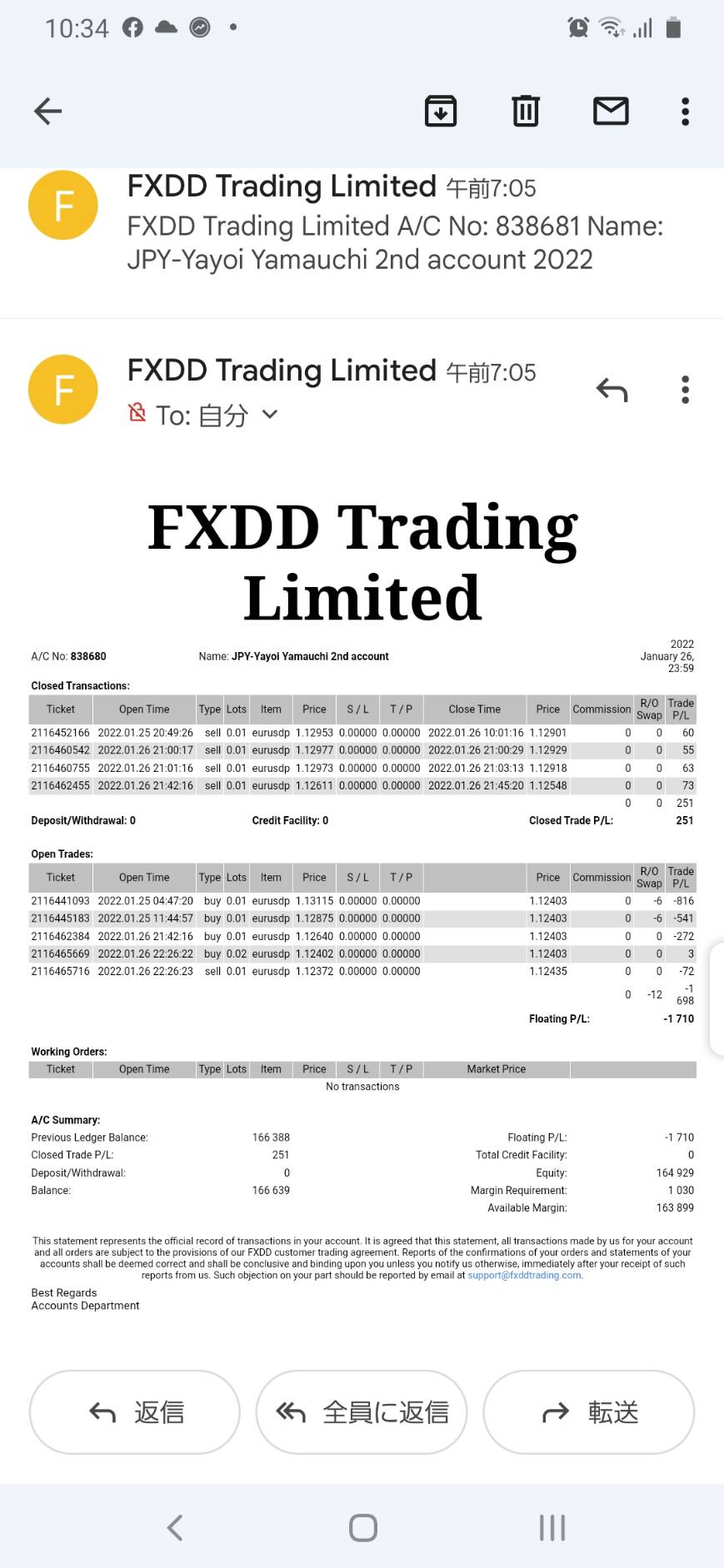
Task: Mark the email as unread
Action: click(611, 111)
